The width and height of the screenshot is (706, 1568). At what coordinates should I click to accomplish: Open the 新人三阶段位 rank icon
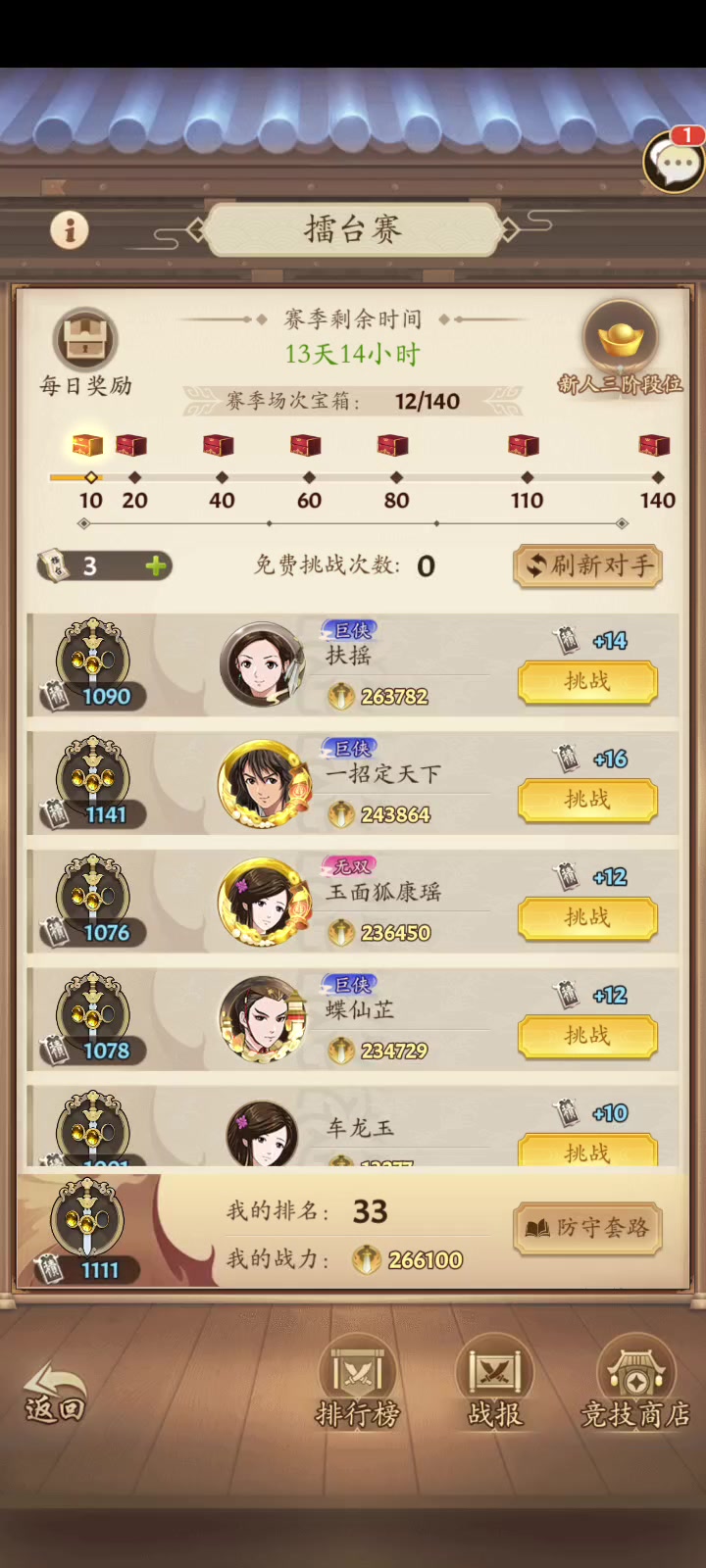click(620, 339)
